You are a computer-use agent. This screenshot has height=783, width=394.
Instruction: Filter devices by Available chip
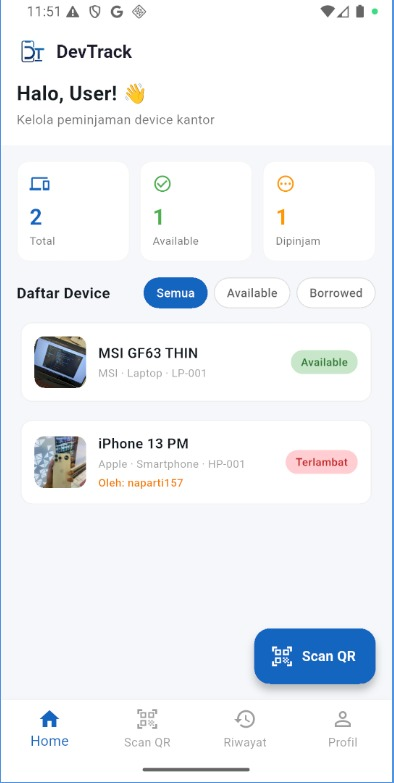coord(252,293)
